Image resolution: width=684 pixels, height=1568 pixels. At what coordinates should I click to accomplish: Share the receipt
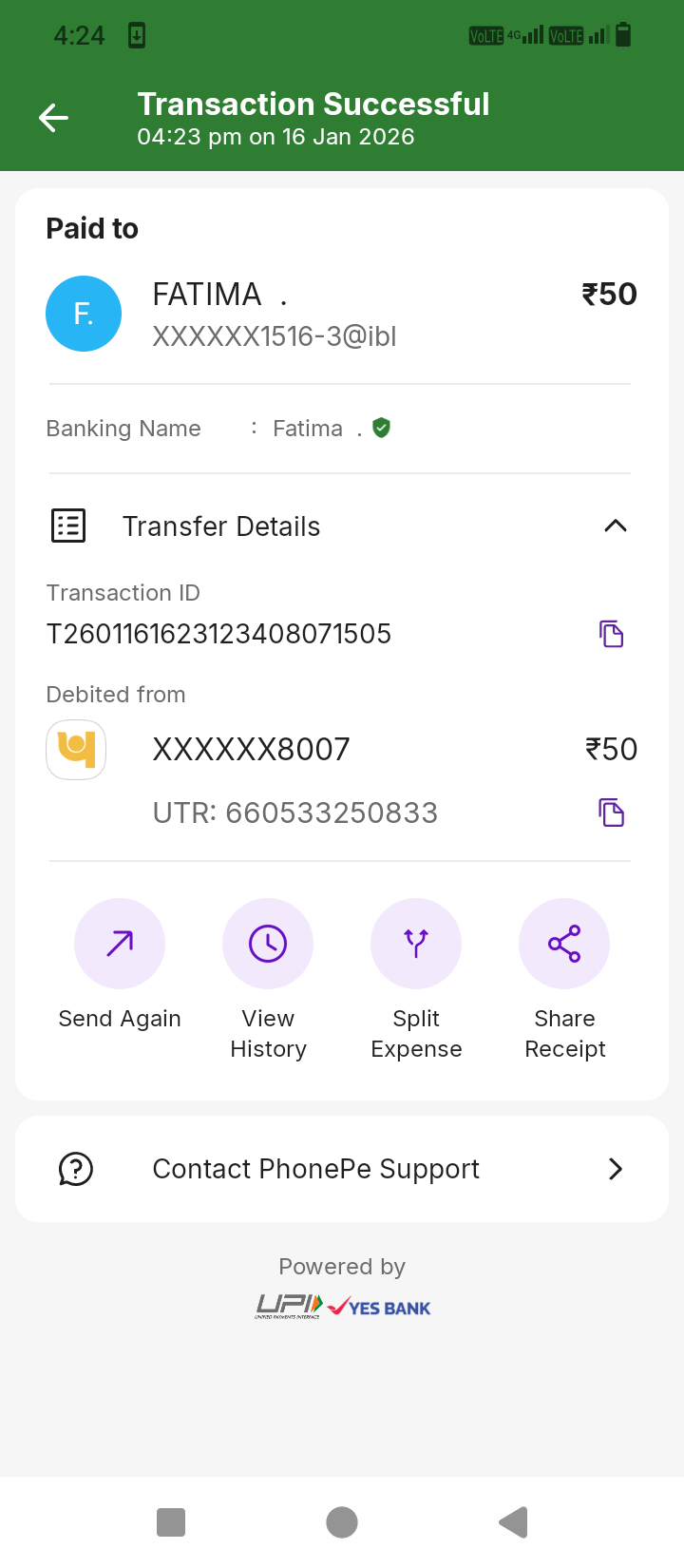click(x=564, y=944)
